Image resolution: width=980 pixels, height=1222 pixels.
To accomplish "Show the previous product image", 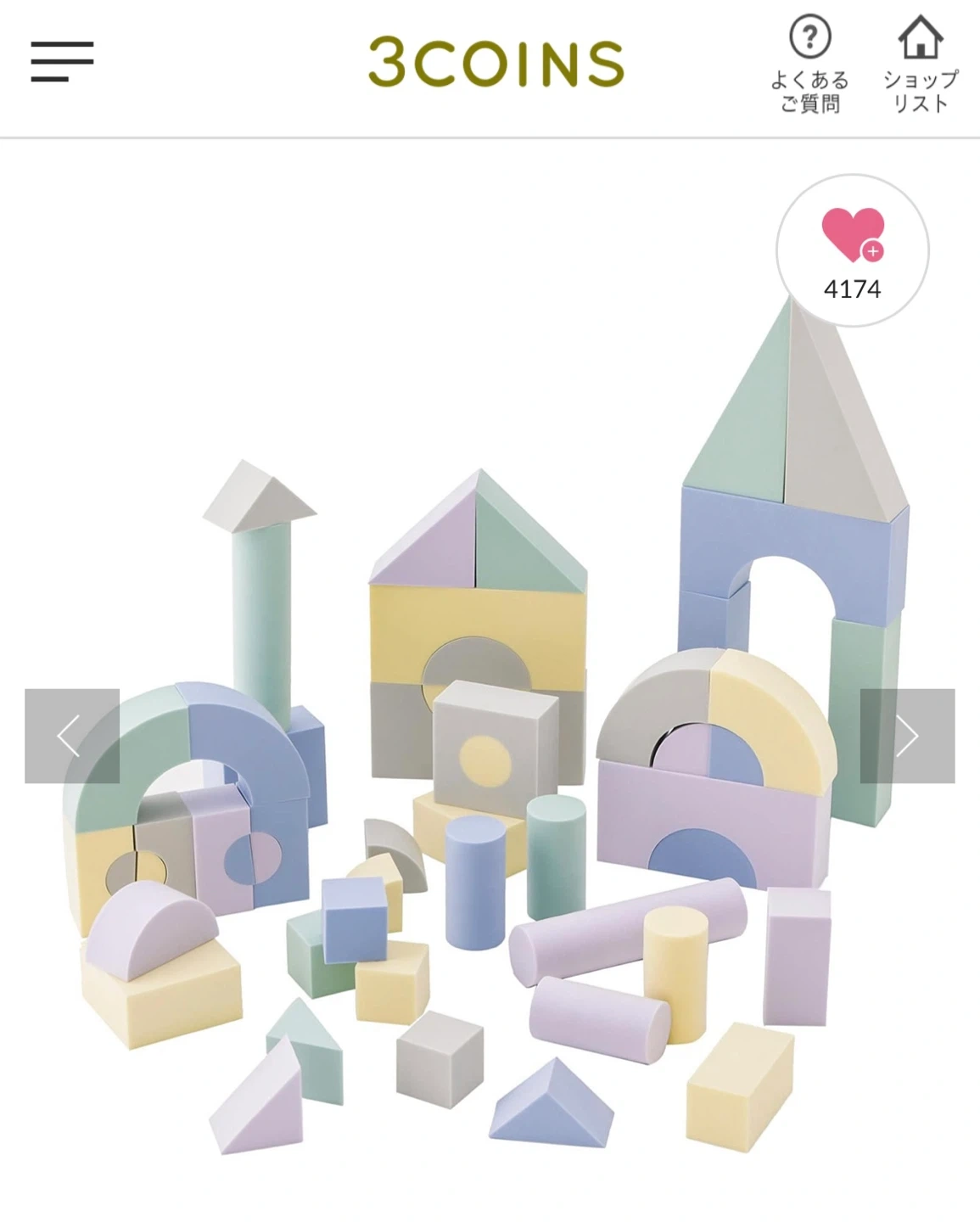I will (x=72, y=736).
